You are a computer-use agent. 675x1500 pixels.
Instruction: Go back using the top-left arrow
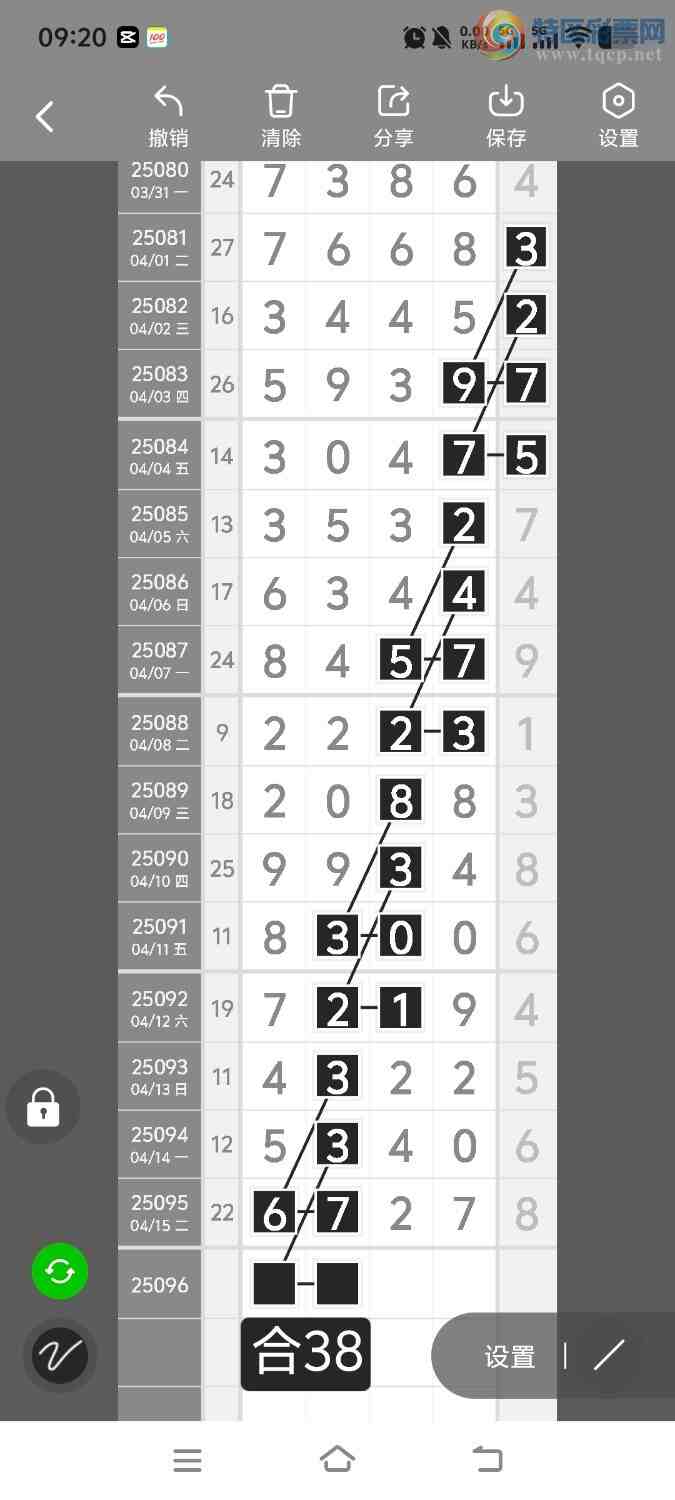tap(45, 117)
